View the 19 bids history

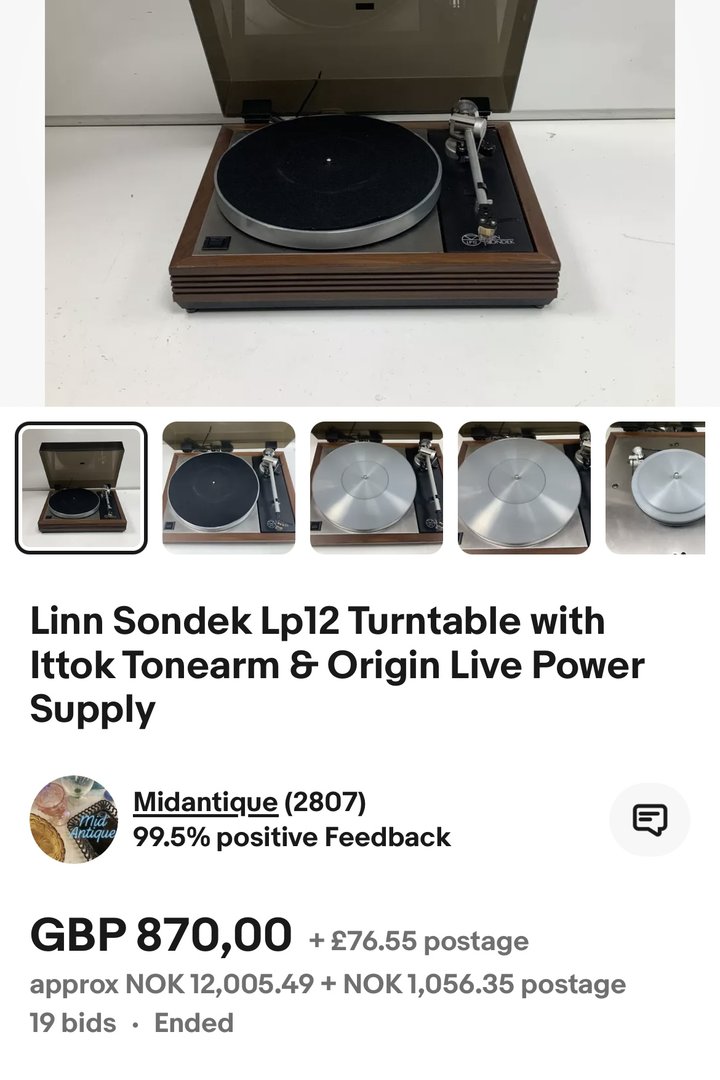point(73,1023)
